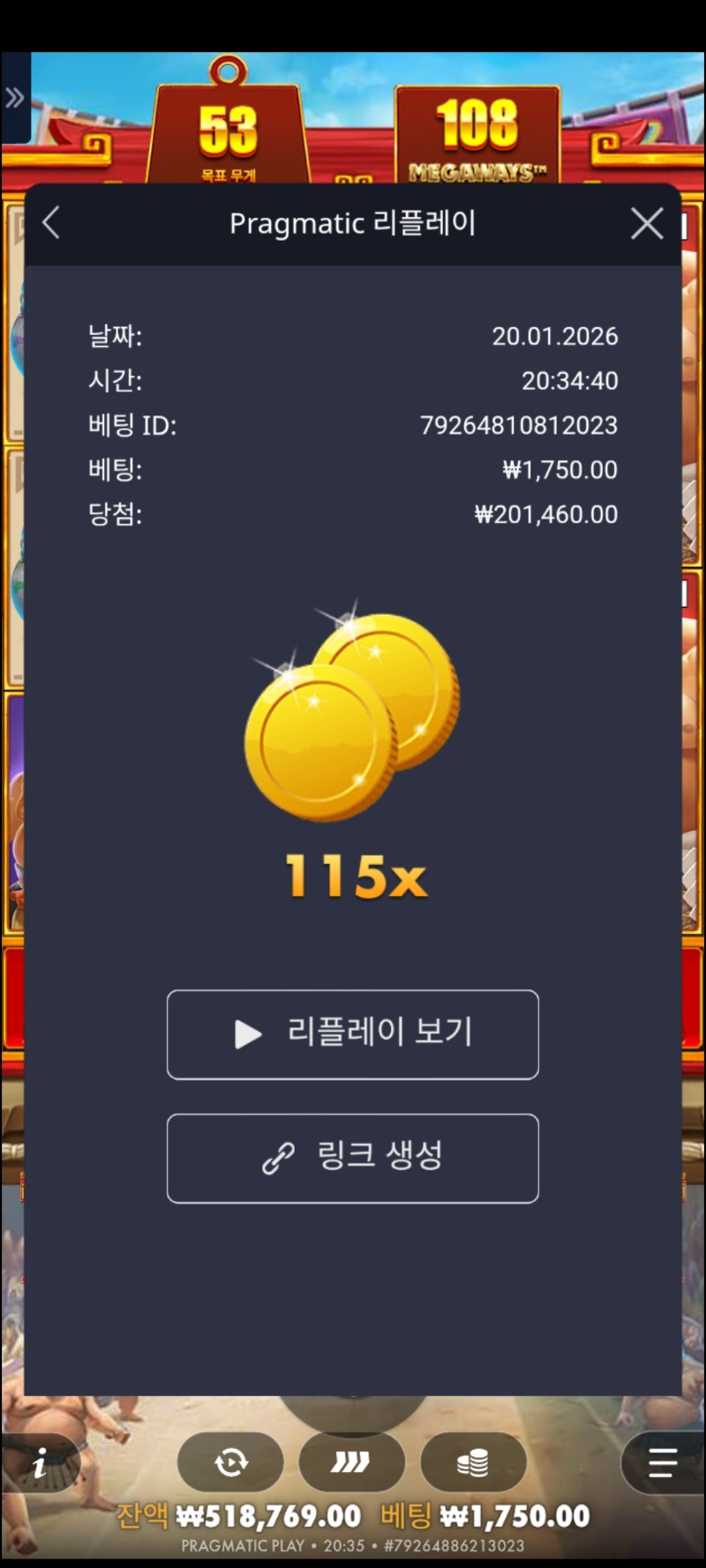Open the autoplay button
Viewport: 706px width, 1568px height.
(230, 1463)
